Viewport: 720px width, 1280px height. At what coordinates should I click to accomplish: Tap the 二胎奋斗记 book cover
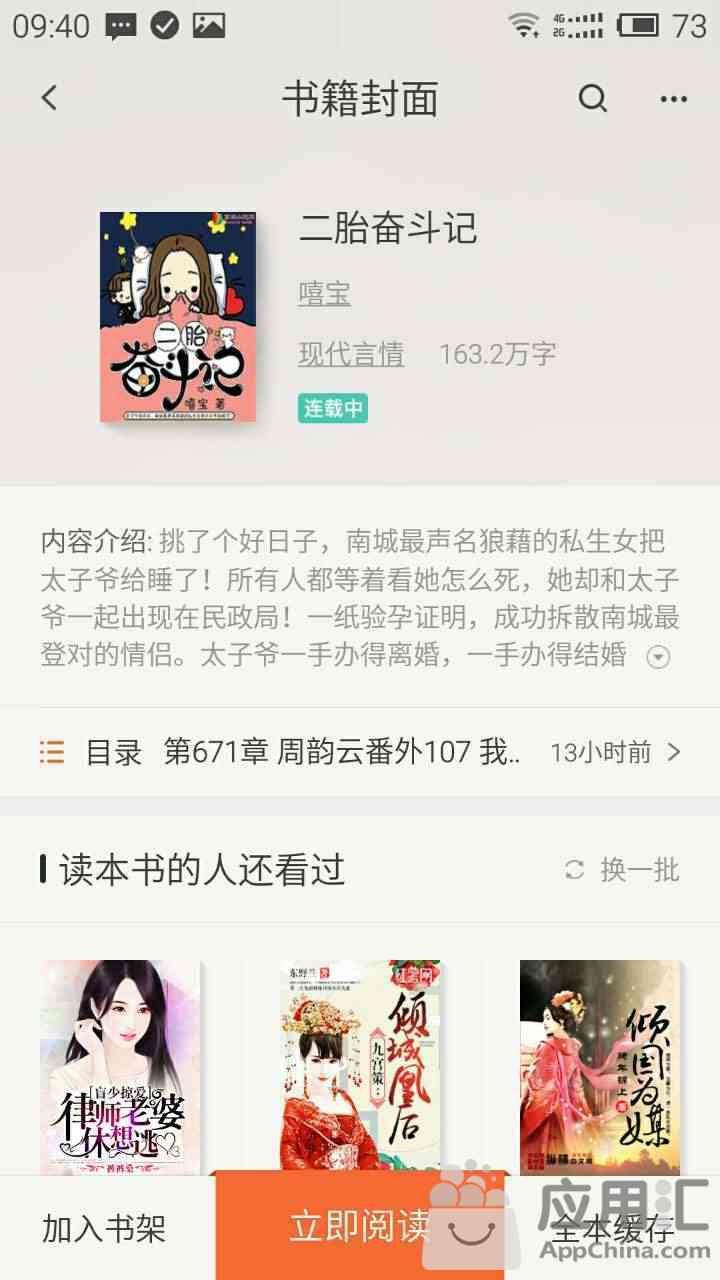click(x=178, y=316)
